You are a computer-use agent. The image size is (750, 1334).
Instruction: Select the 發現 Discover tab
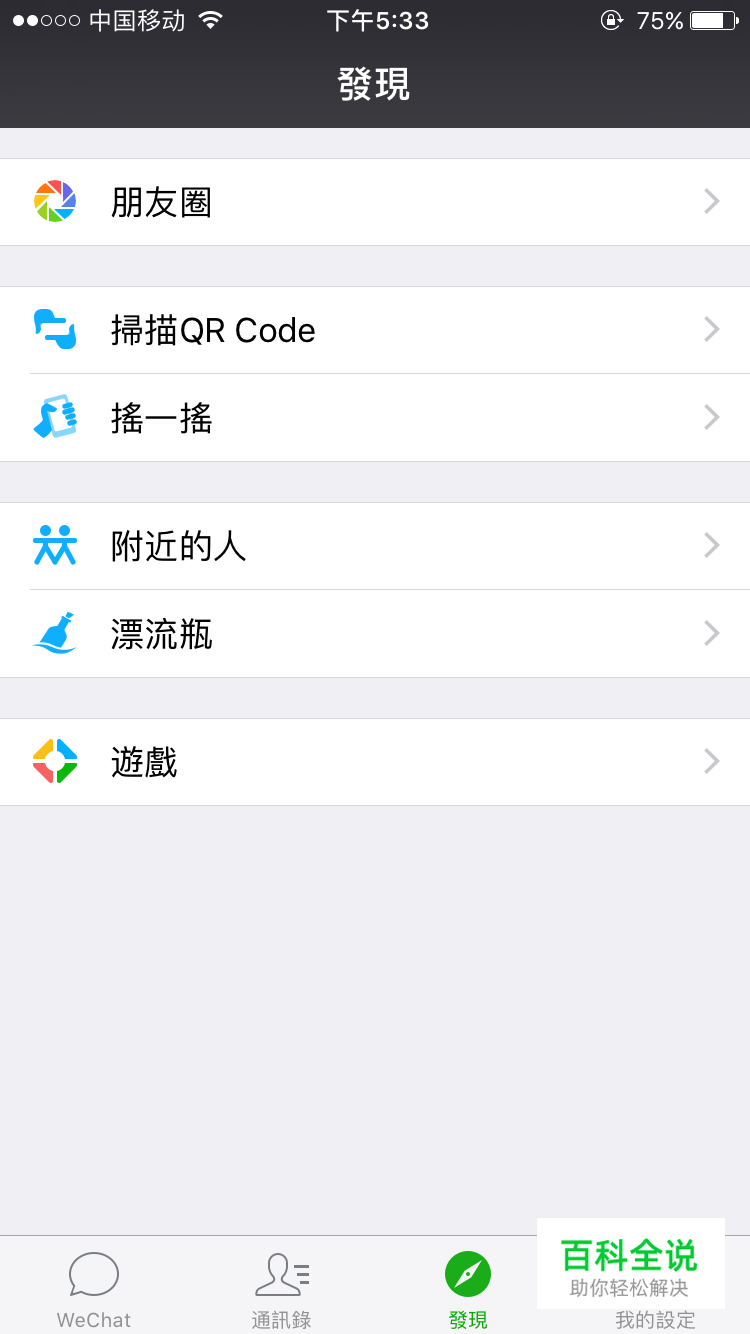(468, 1288)
